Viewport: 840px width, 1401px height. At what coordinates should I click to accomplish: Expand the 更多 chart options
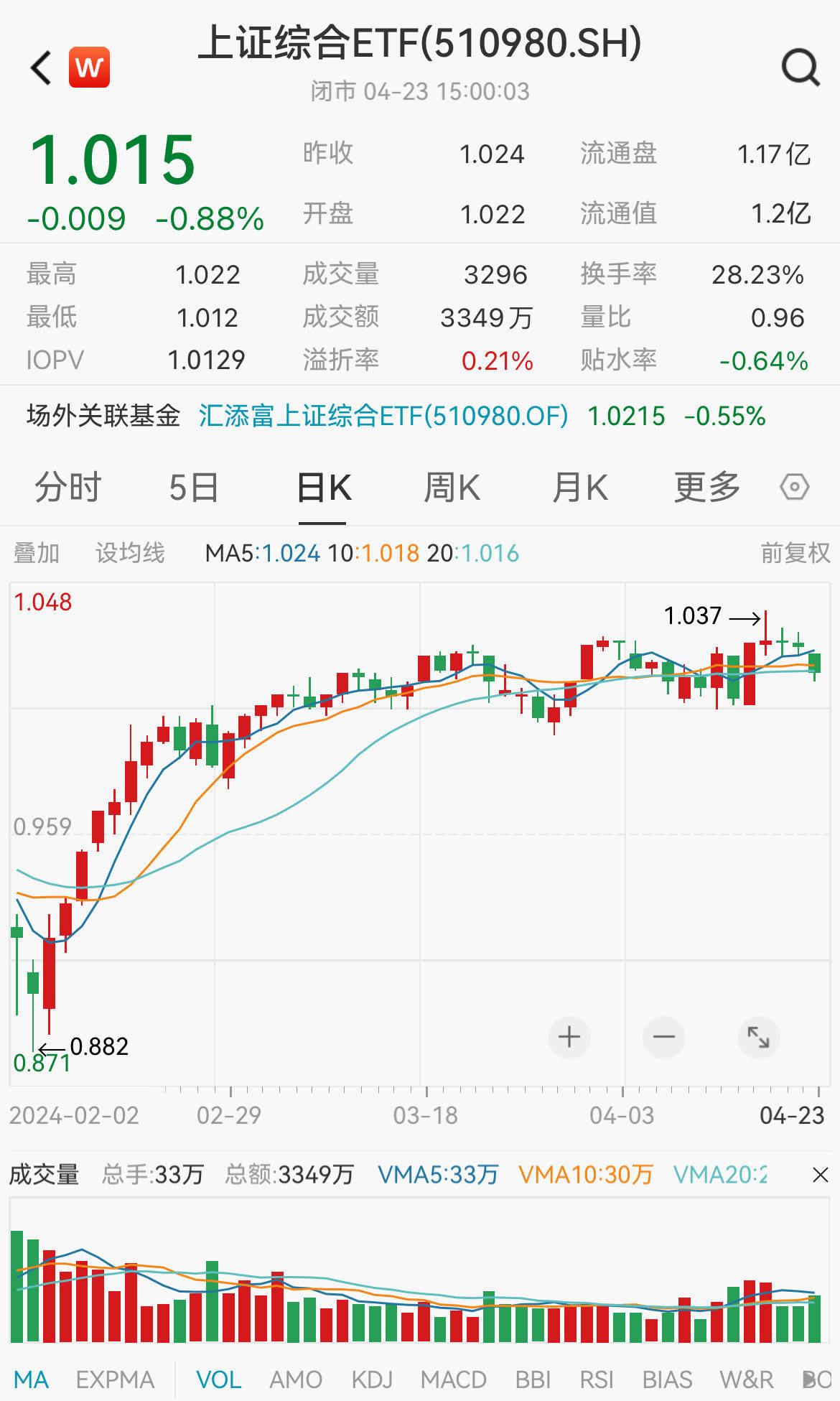pyautogui.click(x=706, y=486)
